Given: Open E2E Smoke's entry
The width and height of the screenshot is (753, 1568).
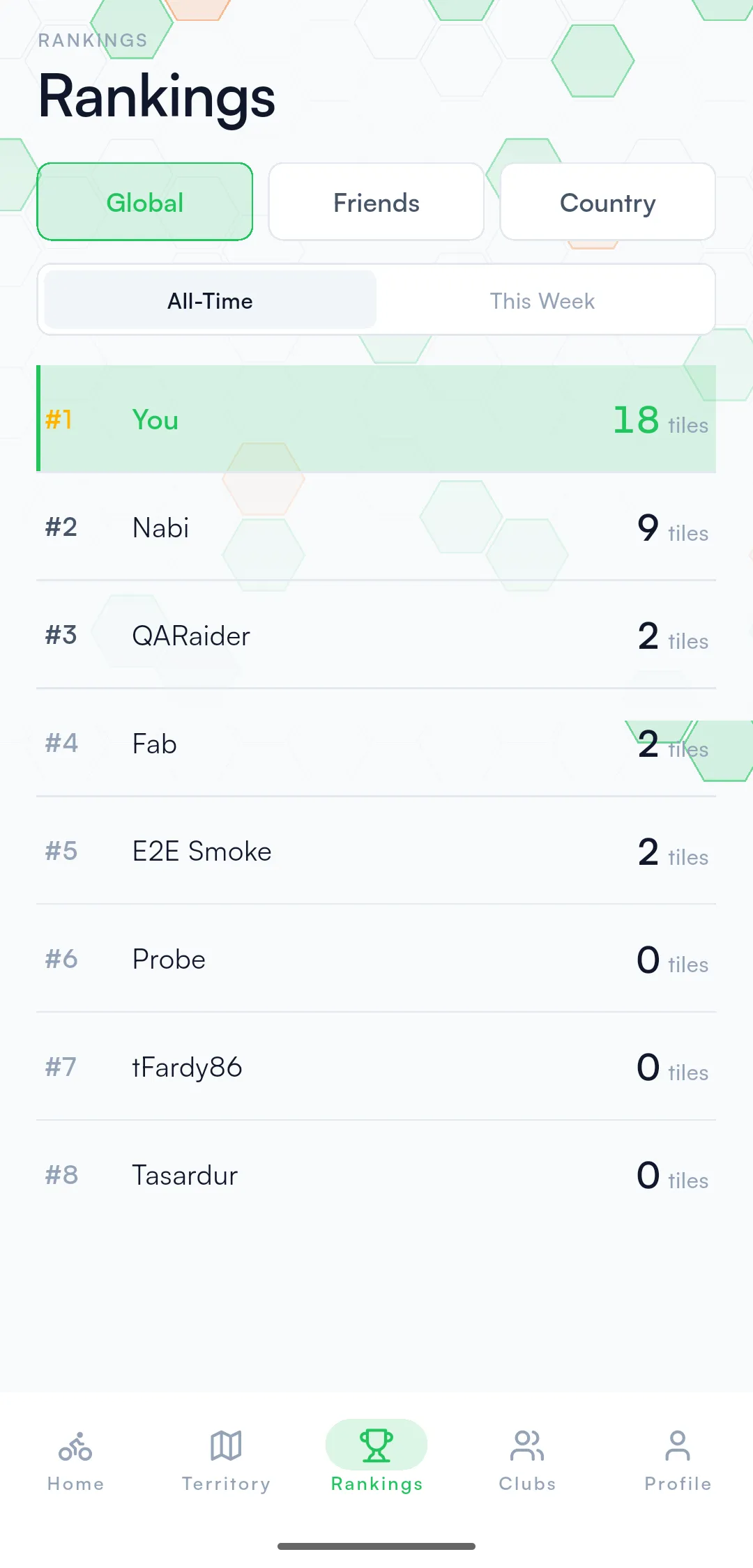Looking at the screenshot, I should (x=376, y=851).
